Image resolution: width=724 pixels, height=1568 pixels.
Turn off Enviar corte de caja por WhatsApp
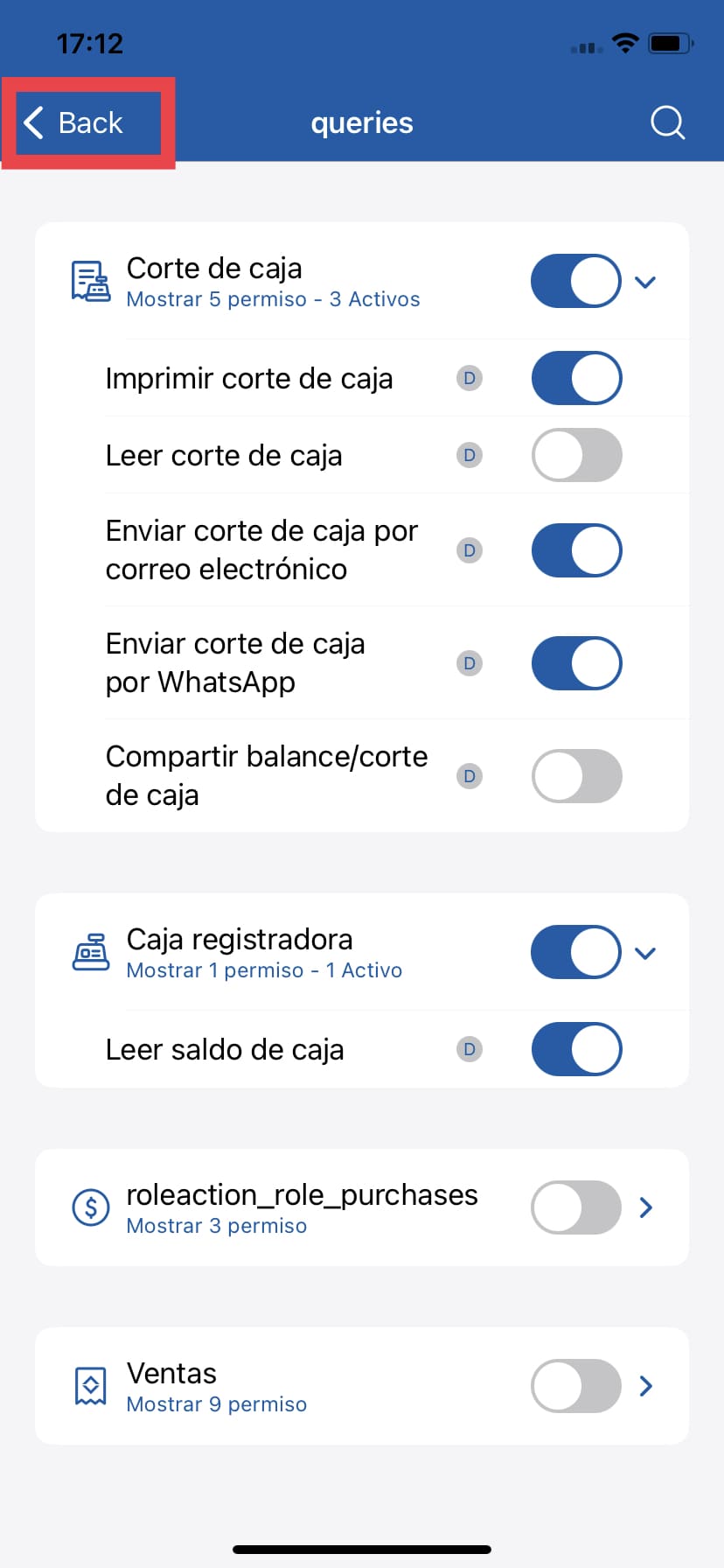click(x=576, y=663)
